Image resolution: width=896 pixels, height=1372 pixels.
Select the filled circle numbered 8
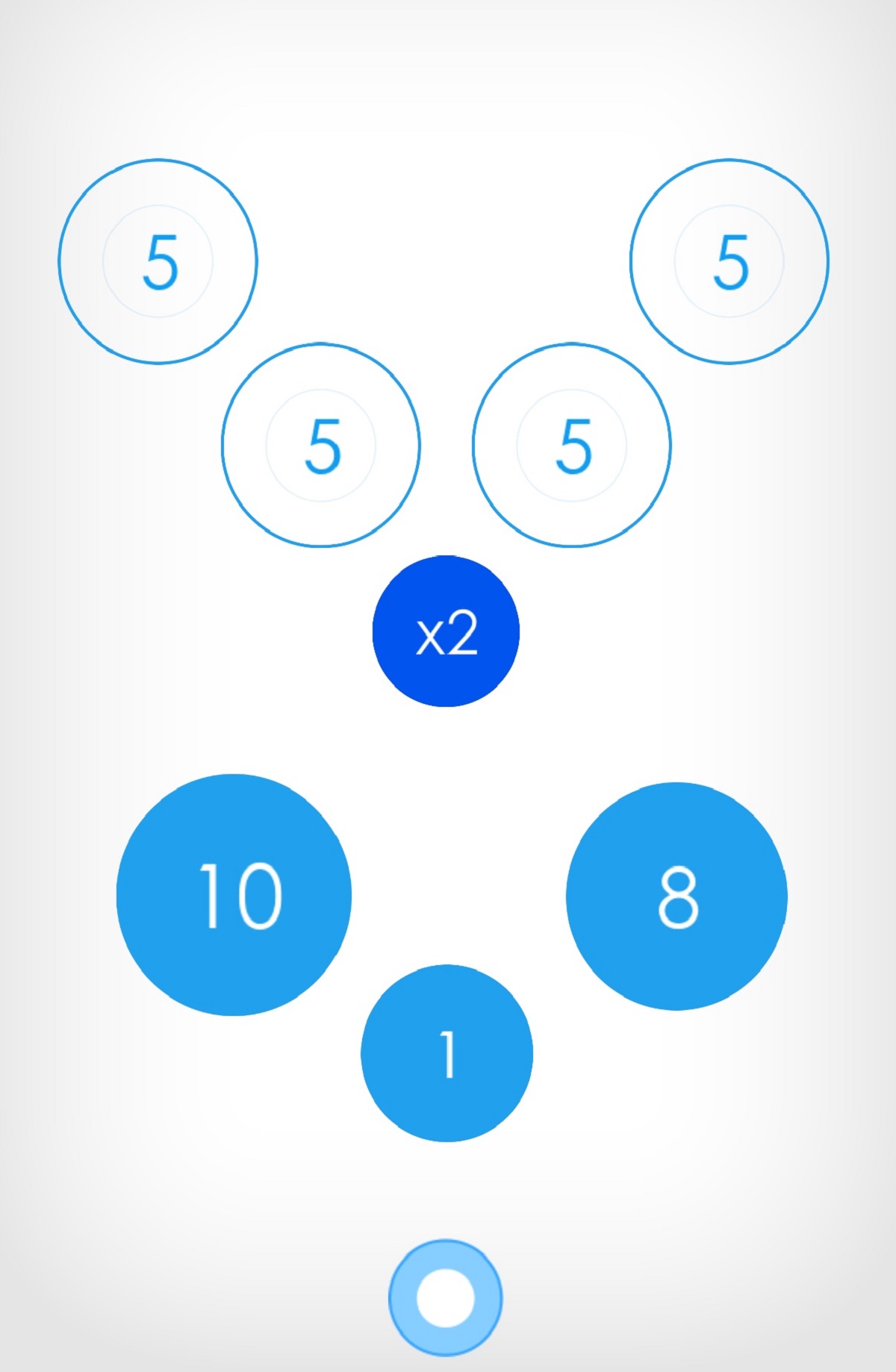(x=676, y=896)
